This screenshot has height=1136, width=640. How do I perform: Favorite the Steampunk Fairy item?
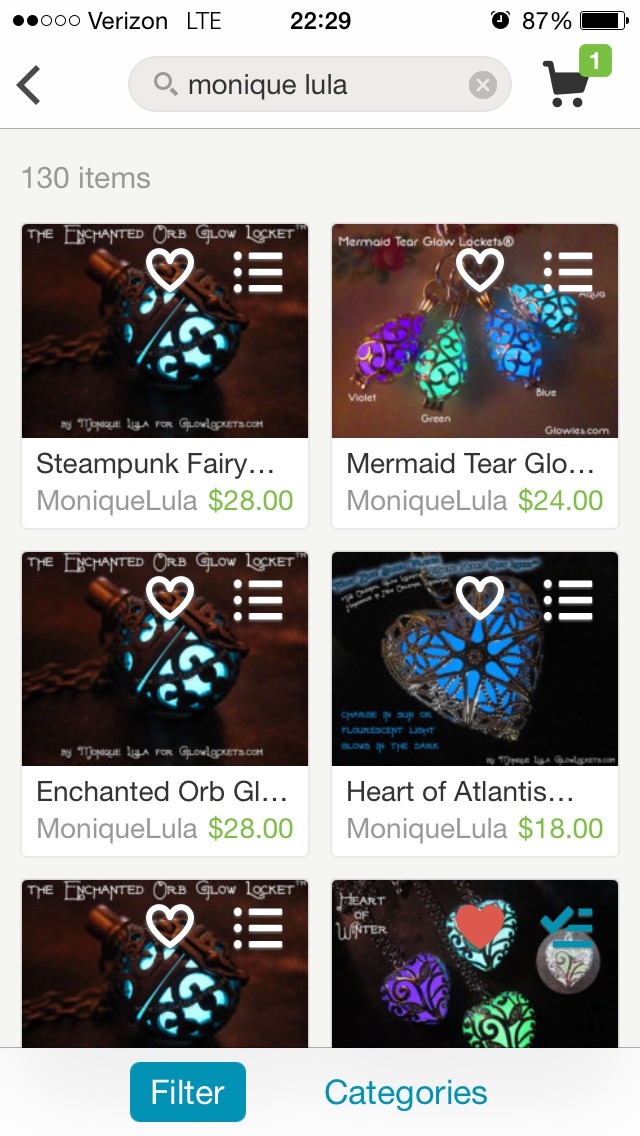click(x=170, y=269)
